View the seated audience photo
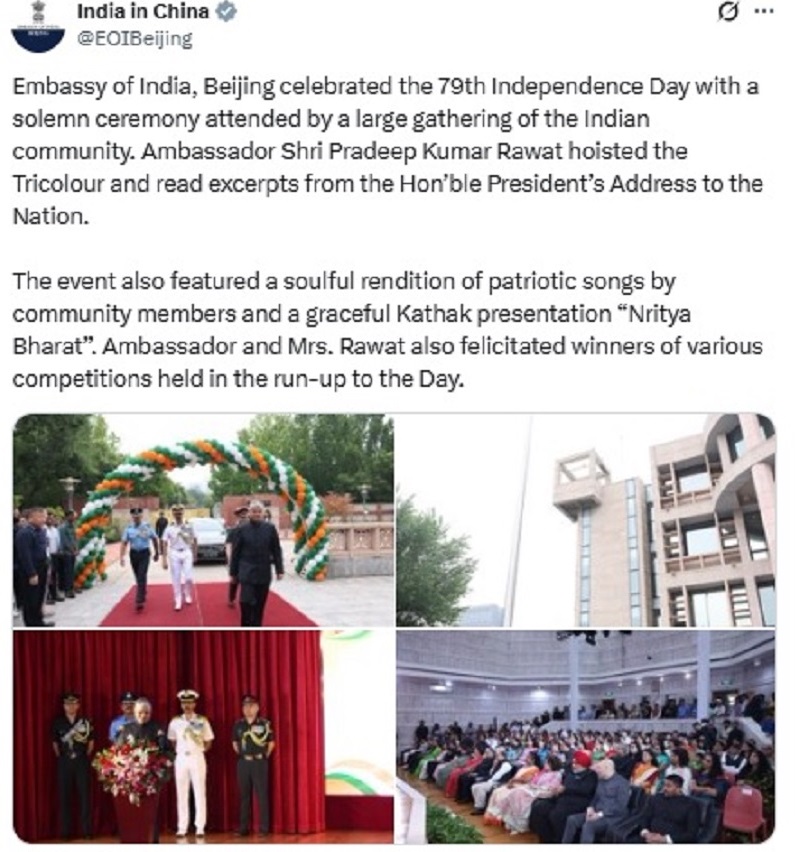795x852 pixels. point(585,737)
